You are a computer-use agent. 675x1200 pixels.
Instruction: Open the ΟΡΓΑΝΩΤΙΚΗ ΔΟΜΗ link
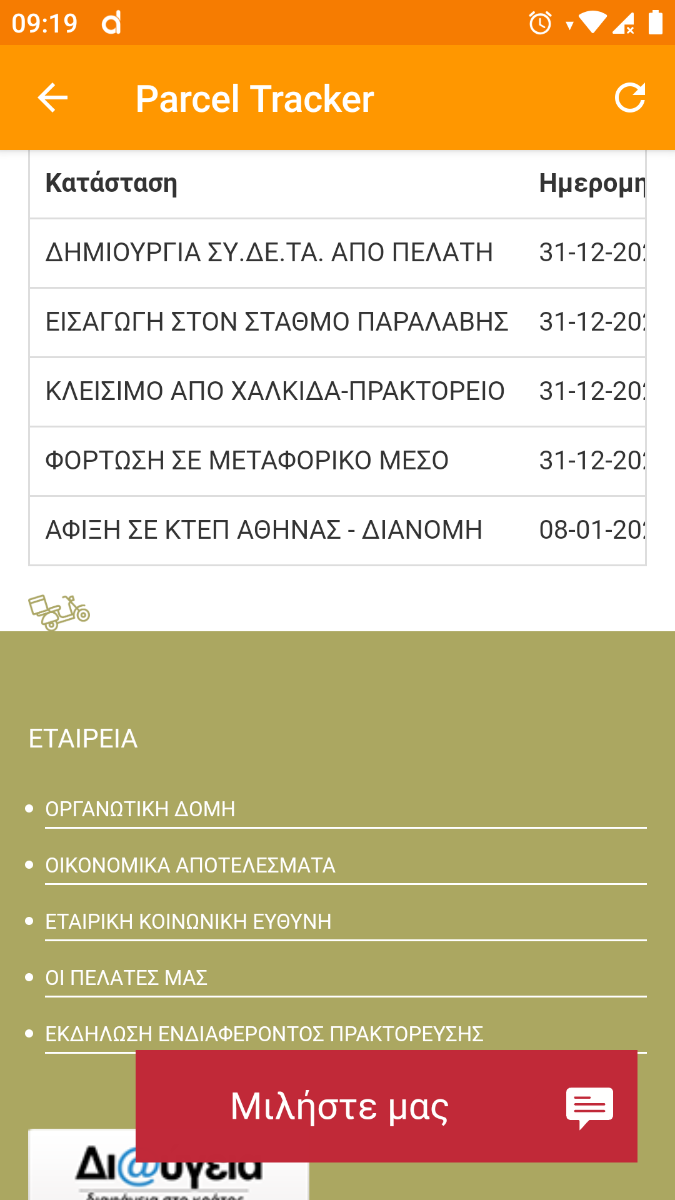[140, 809]
